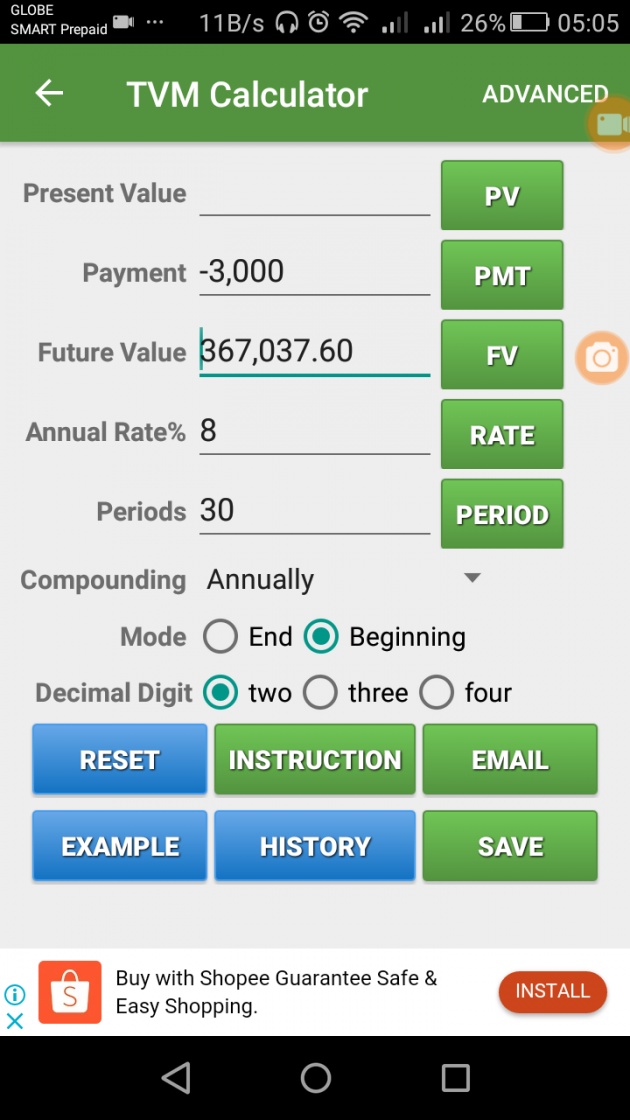
Task: Tap the PERIOD button
Action: pyautogui.click(x=502, y=514)
